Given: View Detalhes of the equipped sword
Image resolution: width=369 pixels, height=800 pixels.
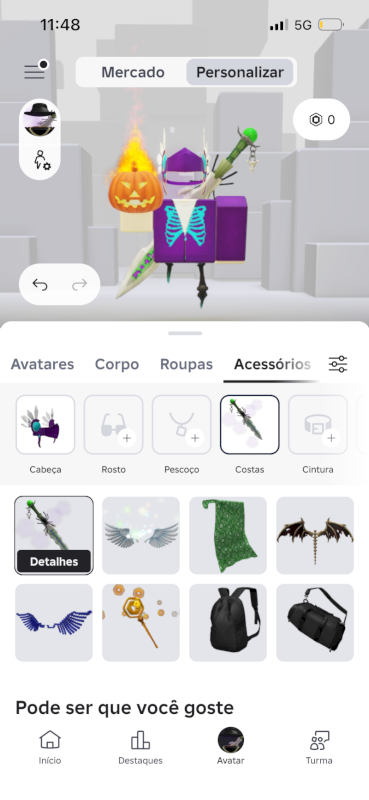Looking at the screenshot, I should point(54,561).
